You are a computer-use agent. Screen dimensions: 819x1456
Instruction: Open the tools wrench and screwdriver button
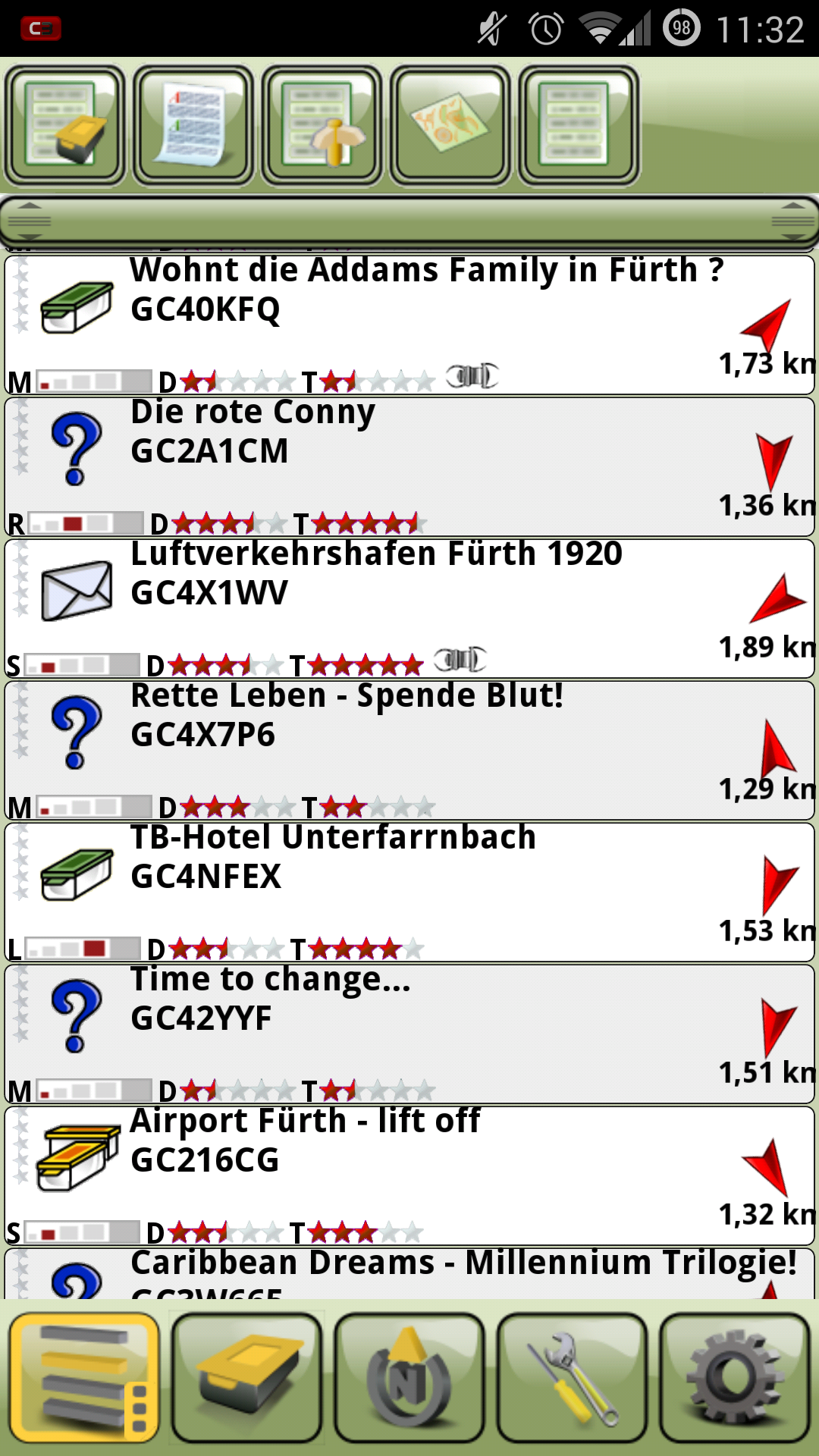pyautogui.click(x=572, y=1377)
